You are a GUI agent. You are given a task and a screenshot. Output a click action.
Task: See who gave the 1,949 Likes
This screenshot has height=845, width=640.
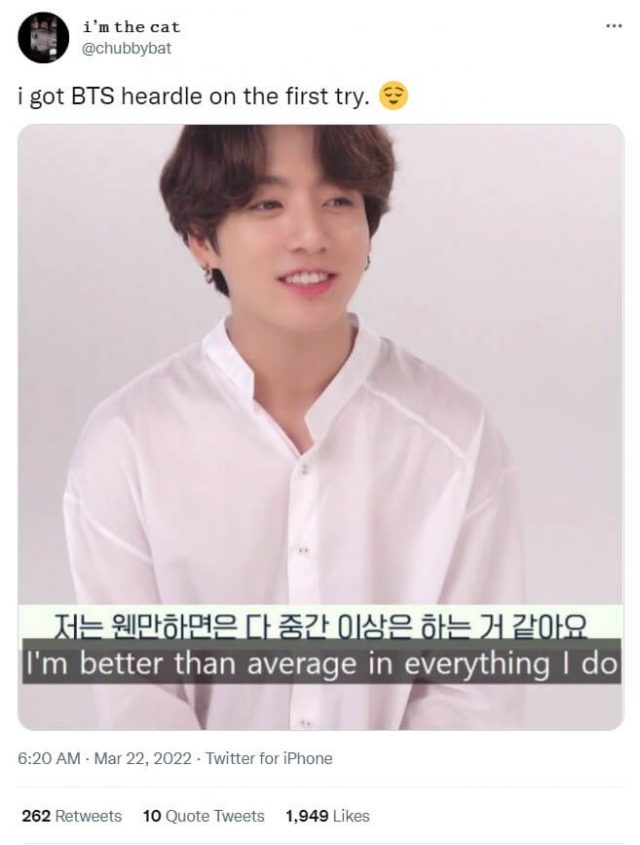tap(327, 816)
